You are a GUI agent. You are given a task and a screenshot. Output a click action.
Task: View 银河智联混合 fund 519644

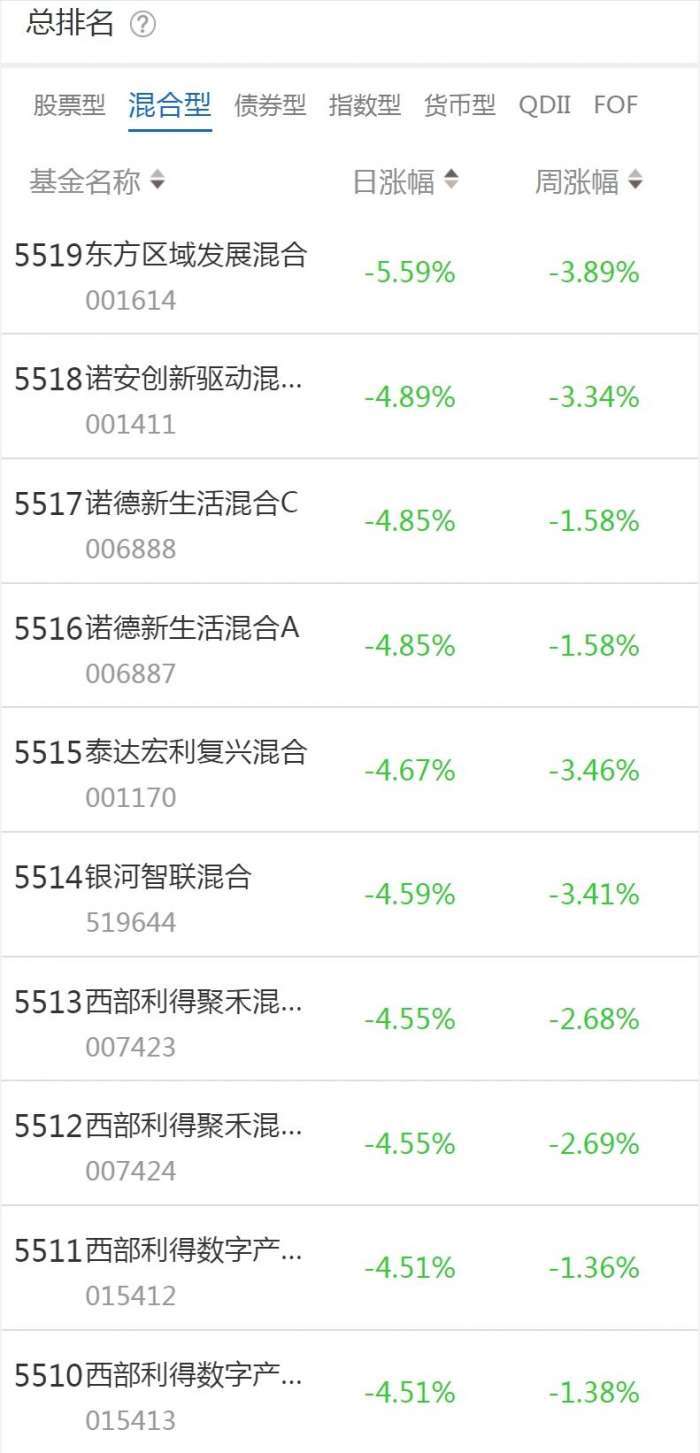click(x=350, y=895)
